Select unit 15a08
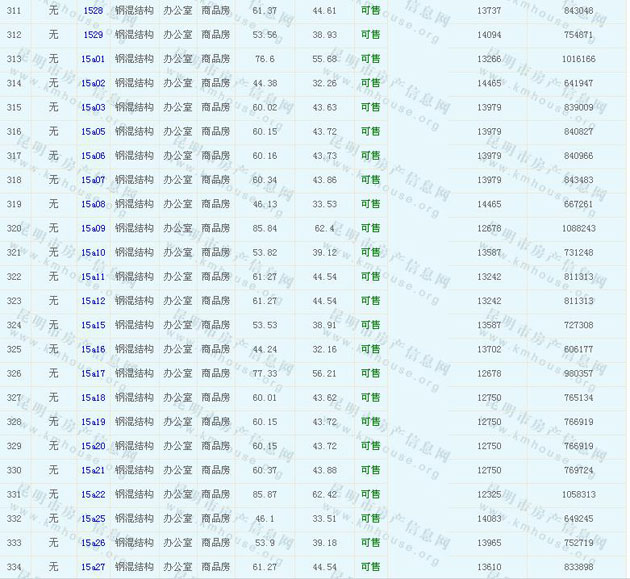The height and width of the screenshot is (579, 630). (93, 204)
